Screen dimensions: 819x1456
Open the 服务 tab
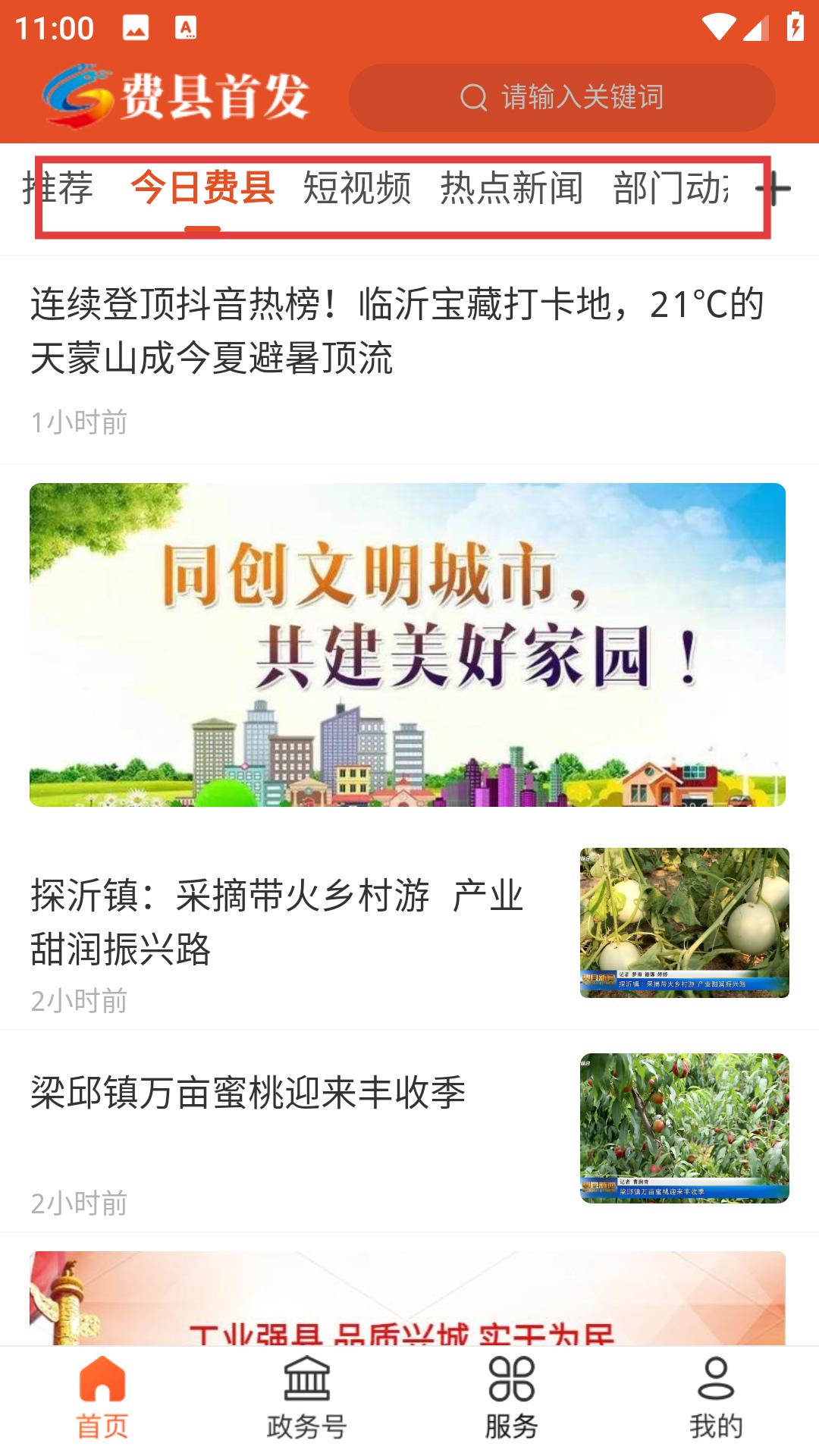(512, 1399)
